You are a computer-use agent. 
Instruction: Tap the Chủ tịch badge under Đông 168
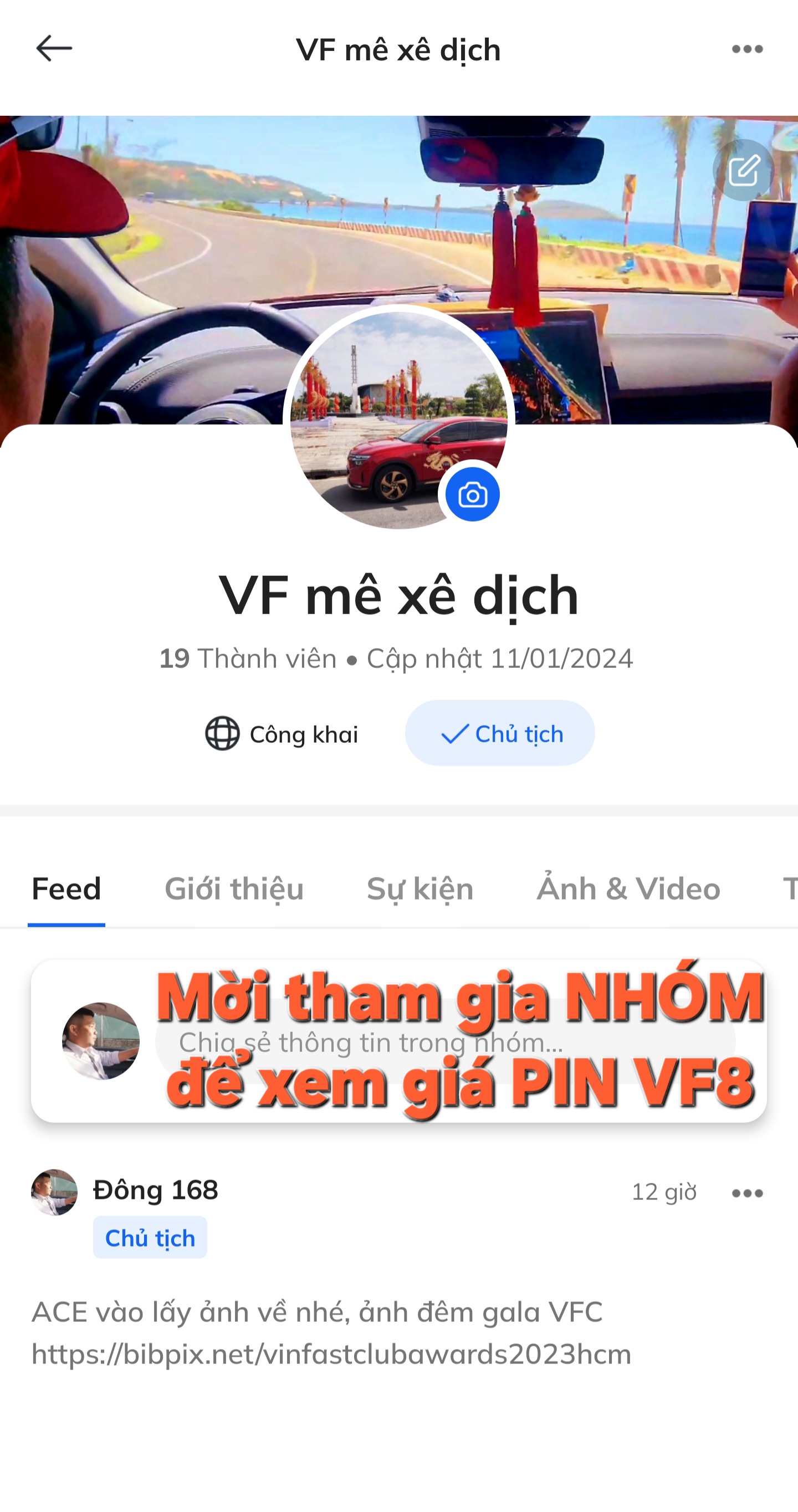150,1239
